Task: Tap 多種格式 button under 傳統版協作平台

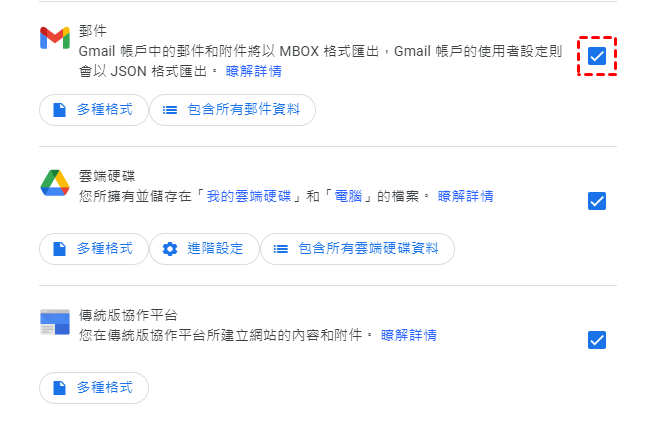Action: click(93, 387)
